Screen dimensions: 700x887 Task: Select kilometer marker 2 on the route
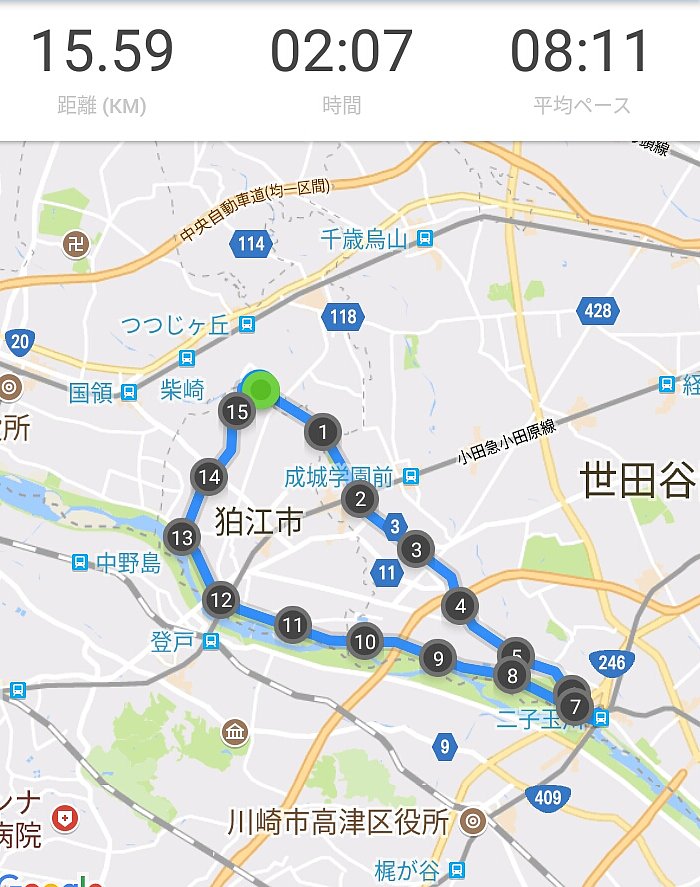pyautogui.click(x=360, y=498)
